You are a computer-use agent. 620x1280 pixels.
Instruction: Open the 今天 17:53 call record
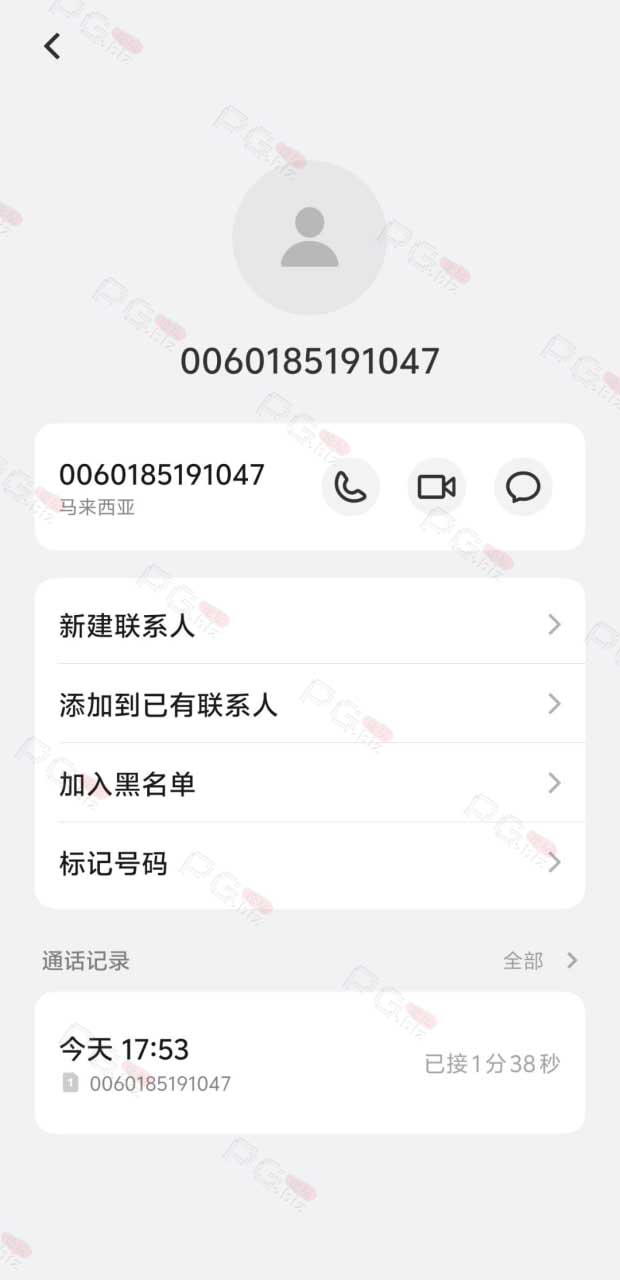click(310, 1062)
